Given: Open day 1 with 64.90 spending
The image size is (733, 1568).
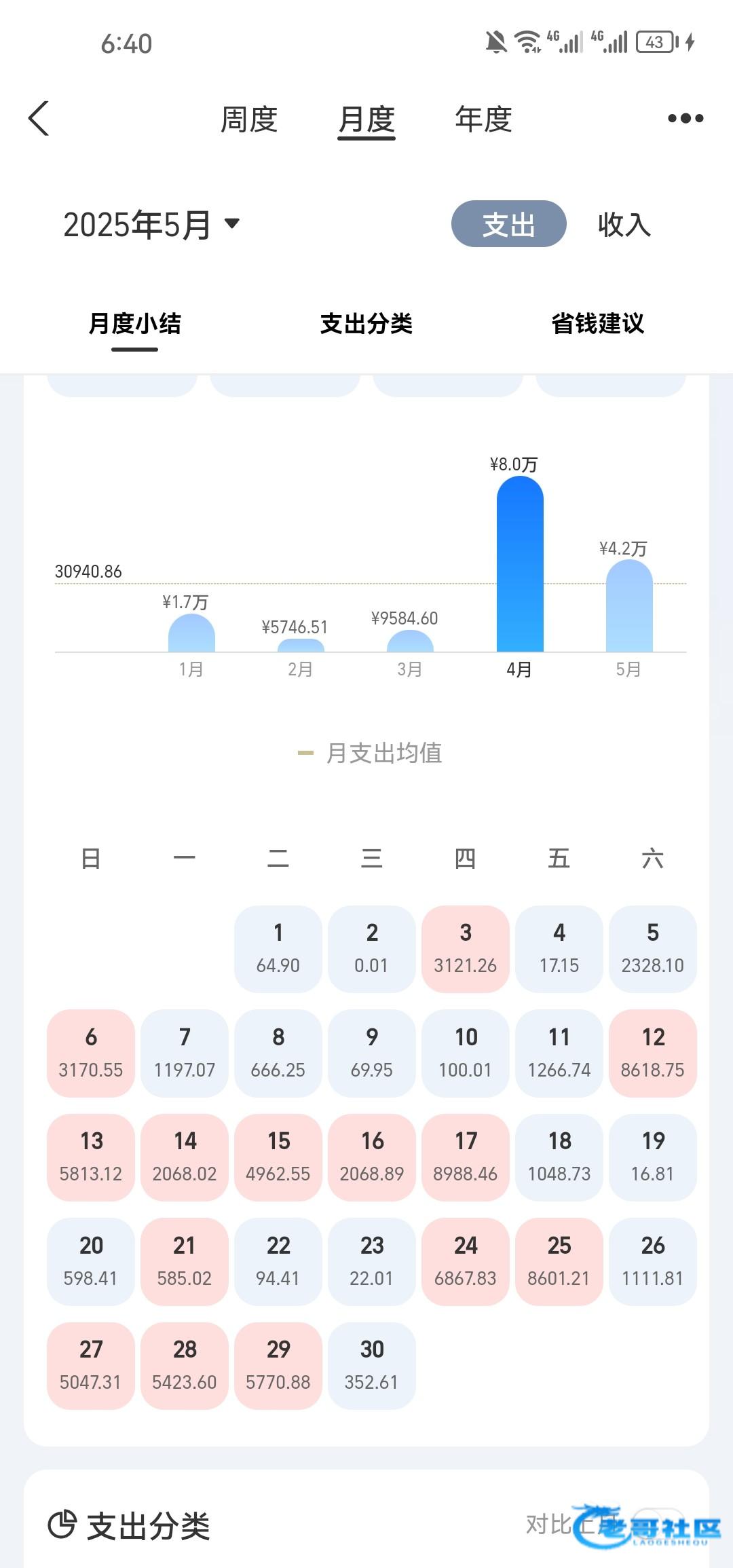Looking at the screenshot, I should 278,949.
